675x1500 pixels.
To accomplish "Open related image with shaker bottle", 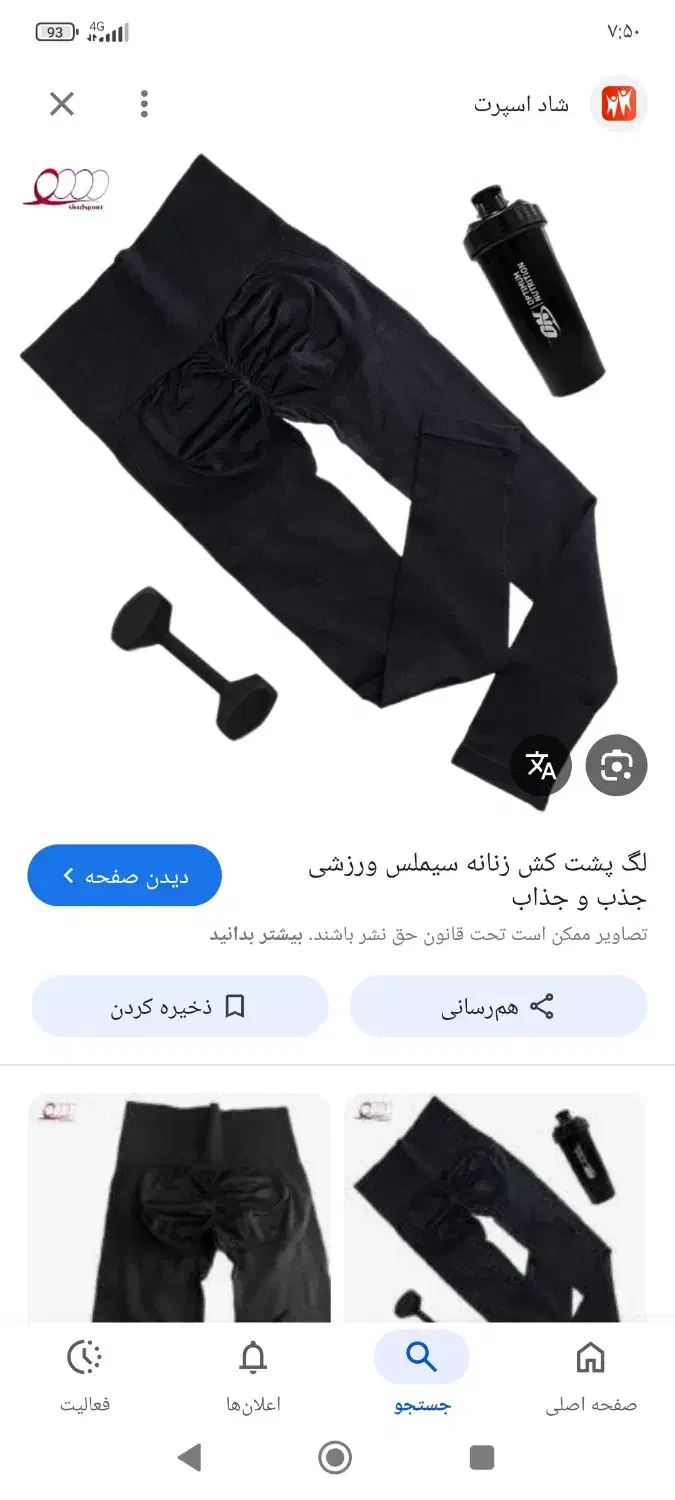I will 495,1208.
